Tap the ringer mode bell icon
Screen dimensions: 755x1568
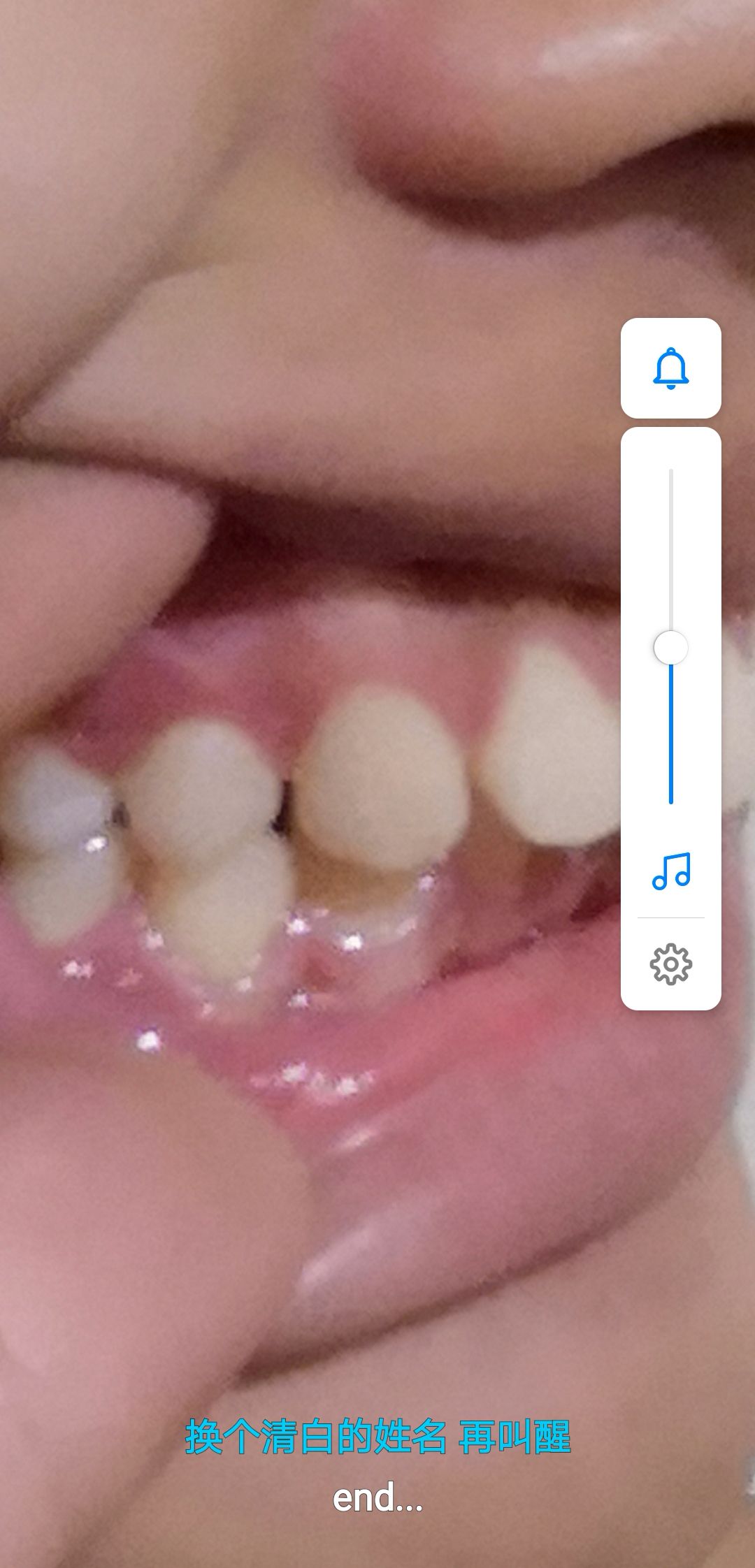click(x=670, y=368)
